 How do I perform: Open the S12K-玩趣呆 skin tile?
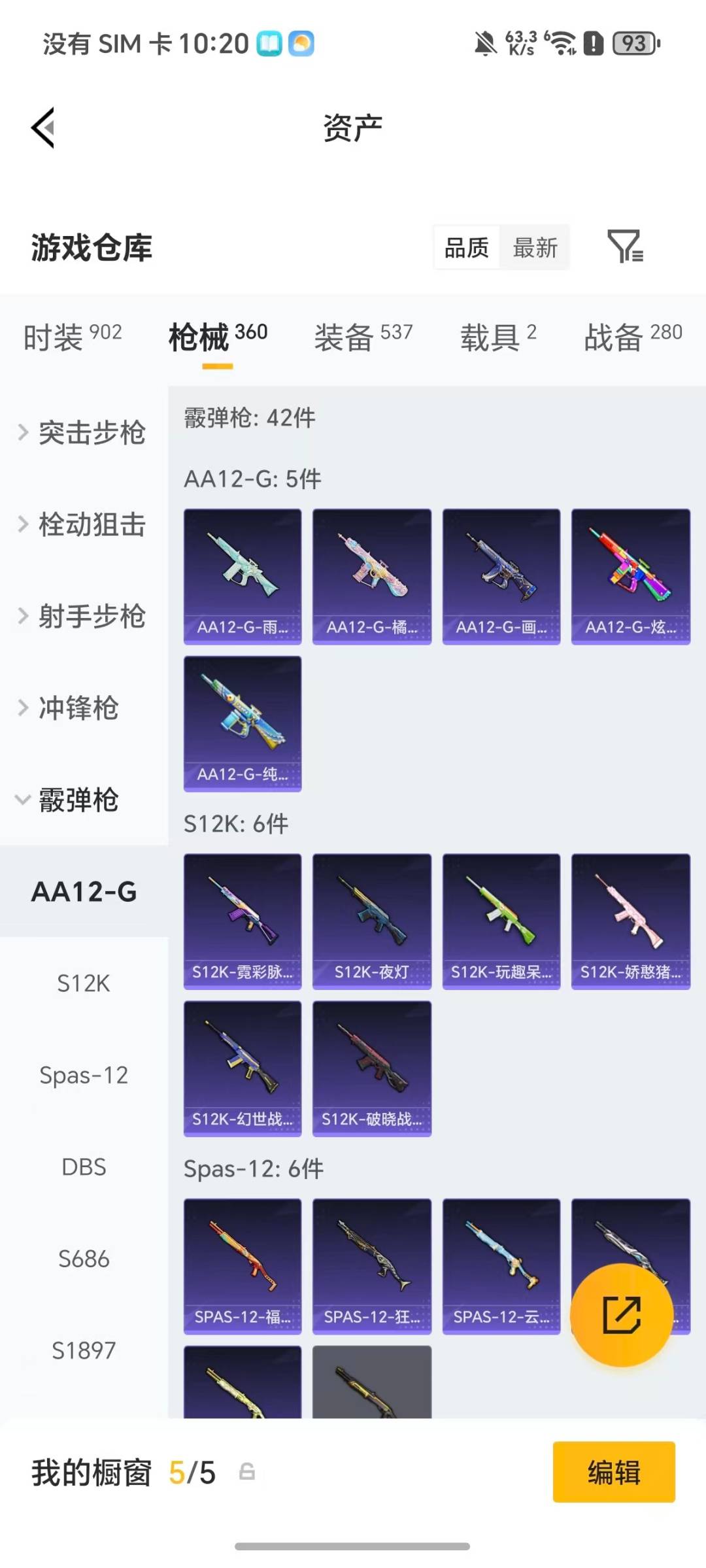[x=501, y=921]
